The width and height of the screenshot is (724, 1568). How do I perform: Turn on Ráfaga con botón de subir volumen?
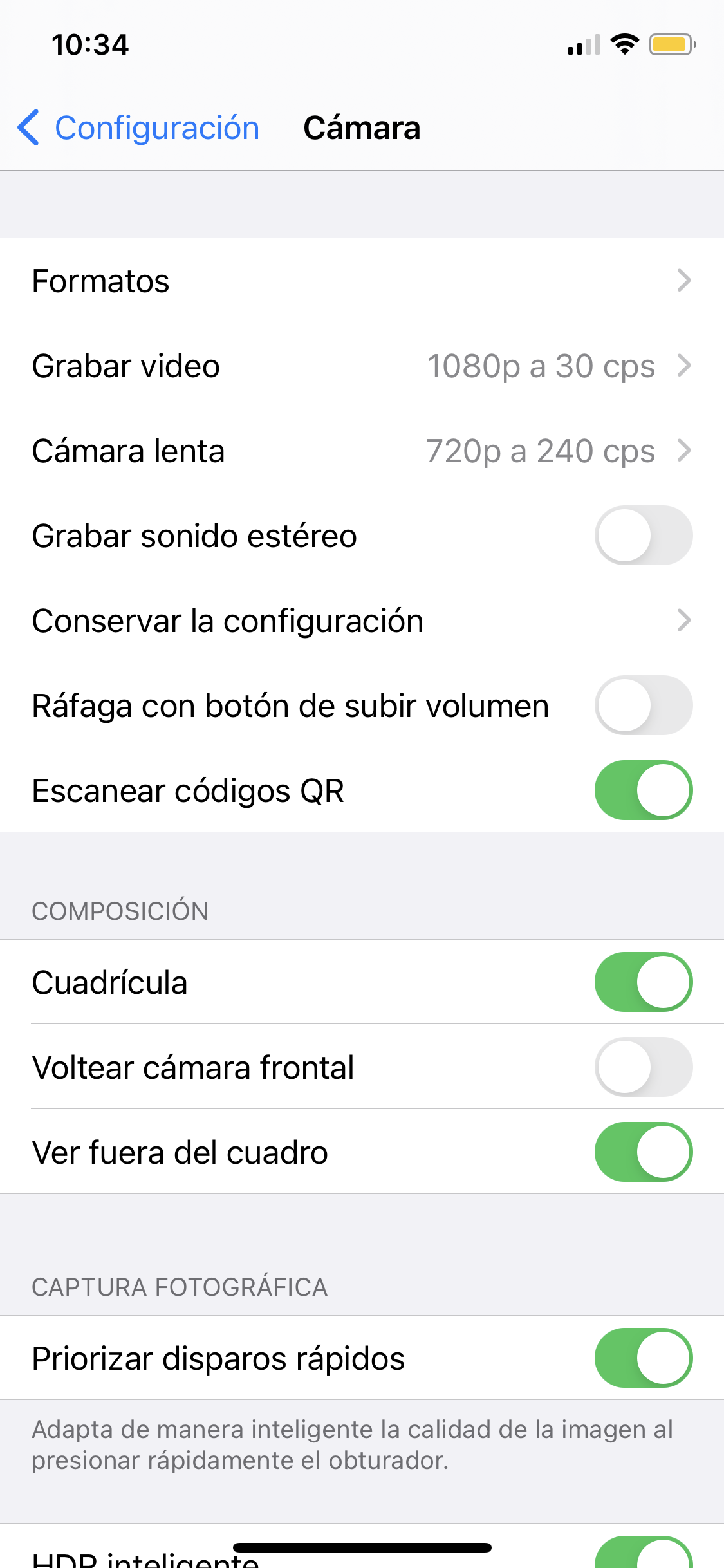643,705
